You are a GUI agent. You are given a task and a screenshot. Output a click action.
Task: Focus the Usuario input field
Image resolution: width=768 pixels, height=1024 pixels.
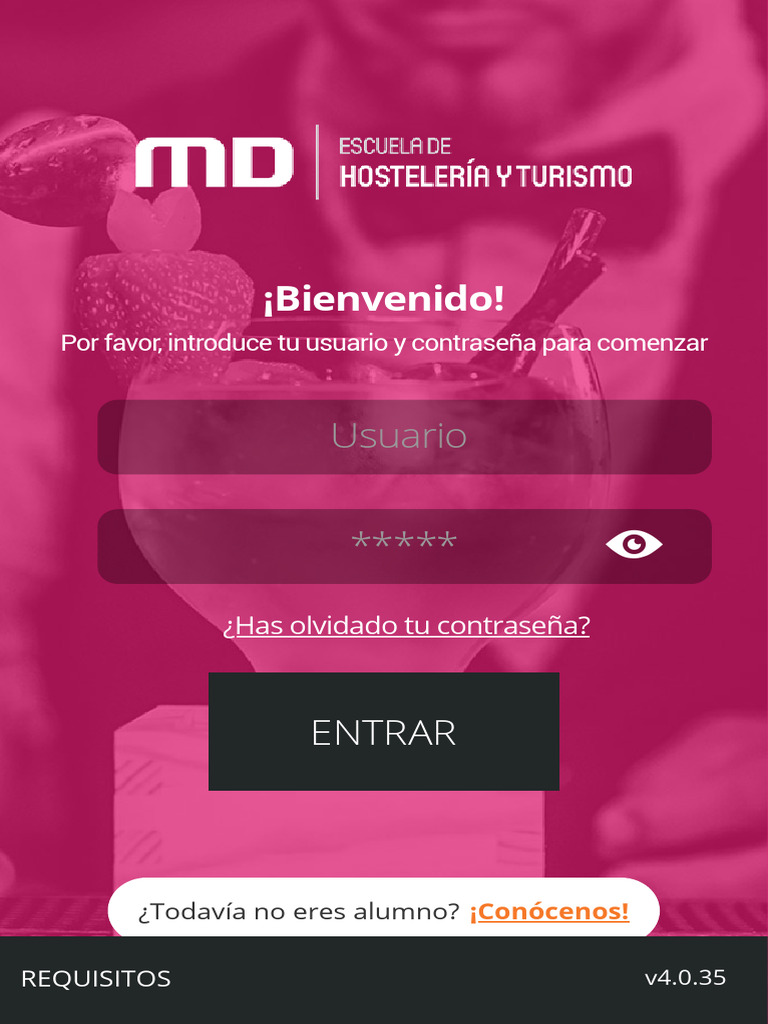point(404,436)
